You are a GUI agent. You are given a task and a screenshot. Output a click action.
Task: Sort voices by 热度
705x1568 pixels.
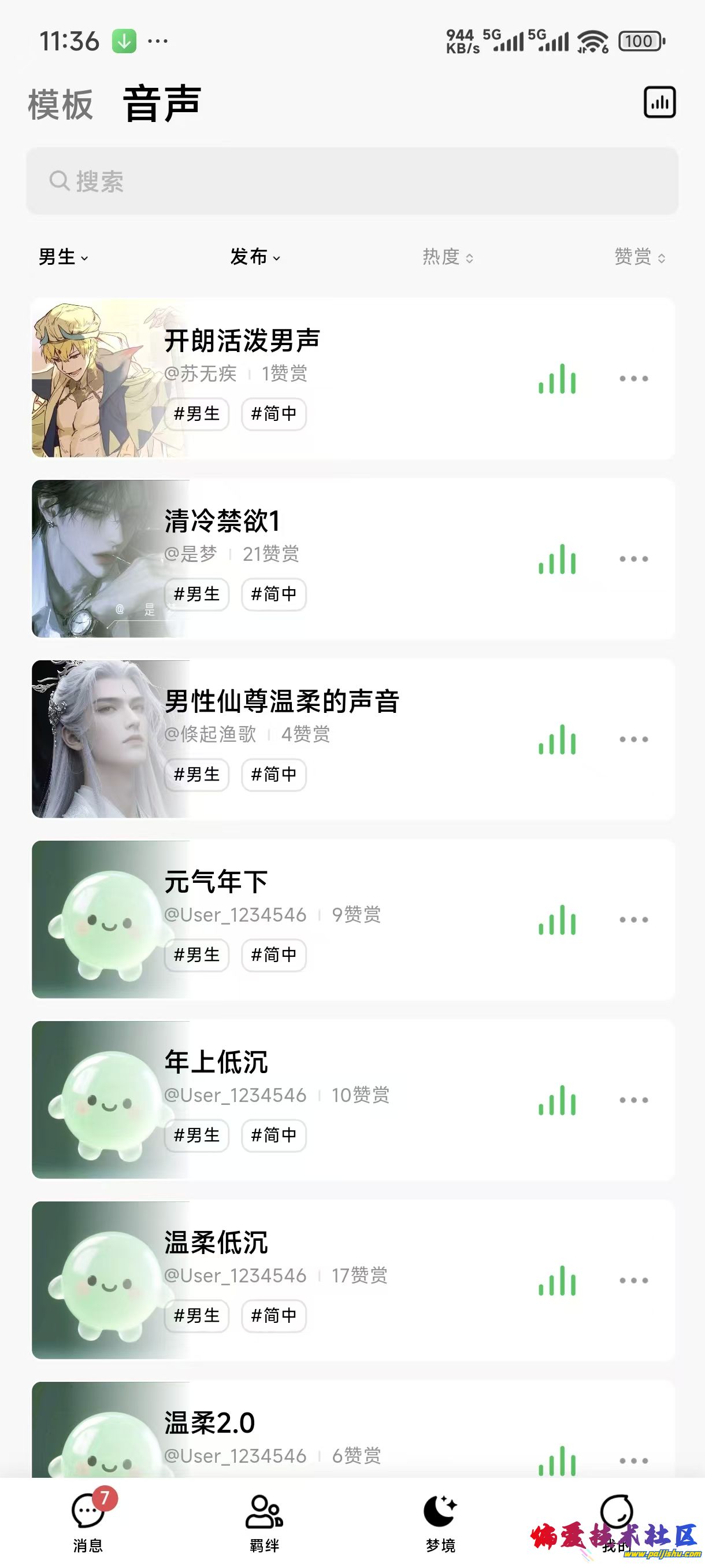(x=447, y=257)
